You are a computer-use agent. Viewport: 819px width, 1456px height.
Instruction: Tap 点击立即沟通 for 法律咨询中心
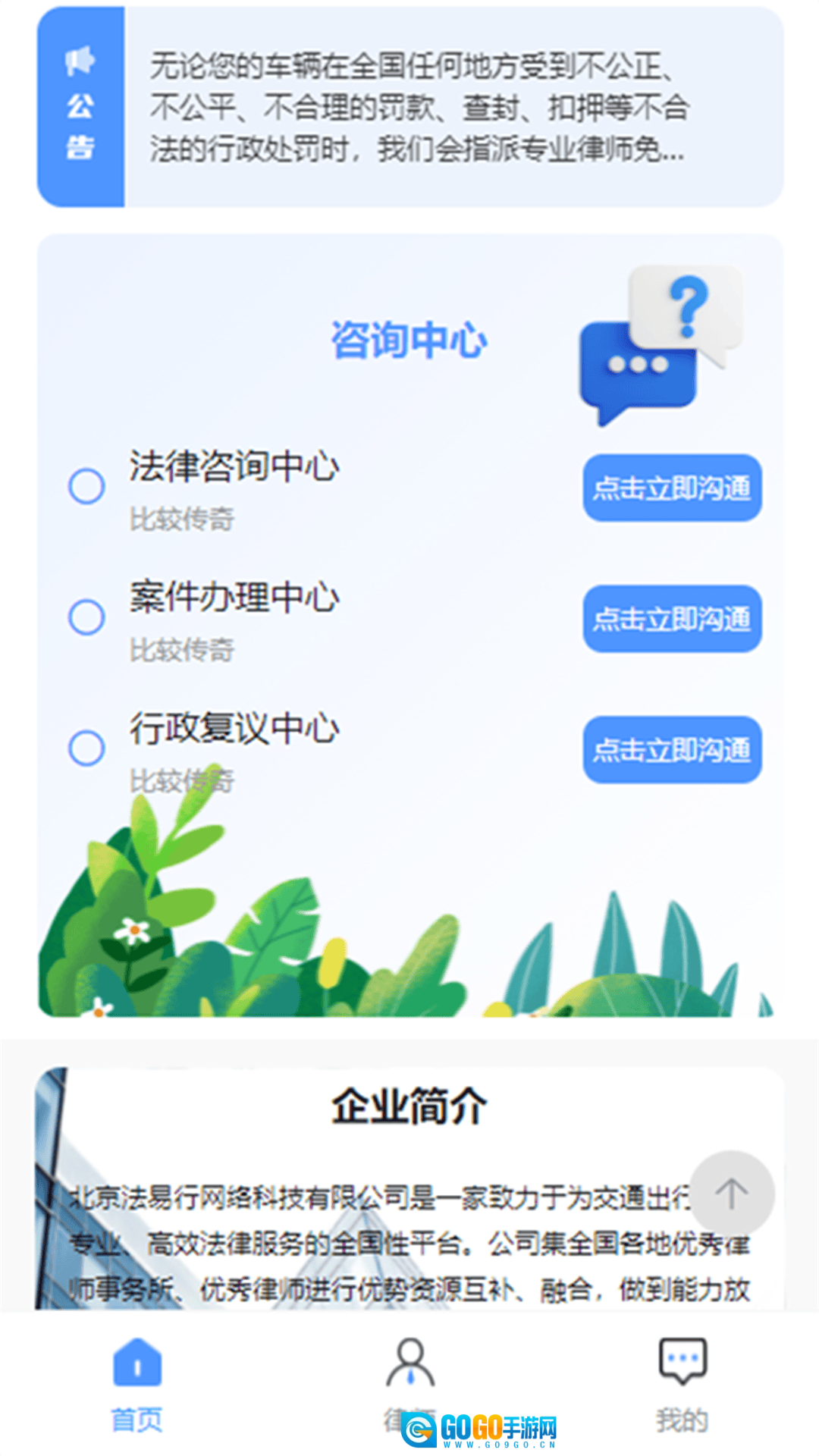point(672,488)
